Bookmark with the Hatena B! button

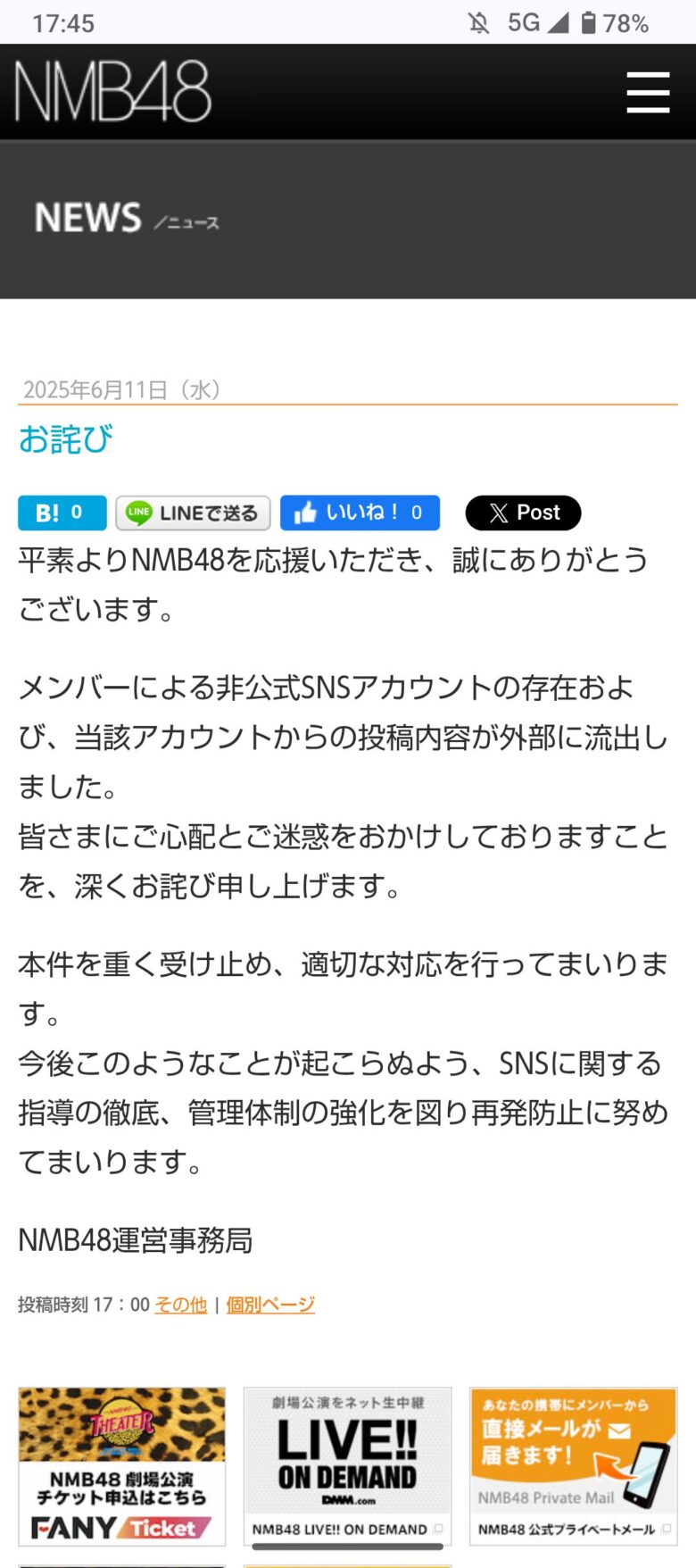click(x=62, y=513)
